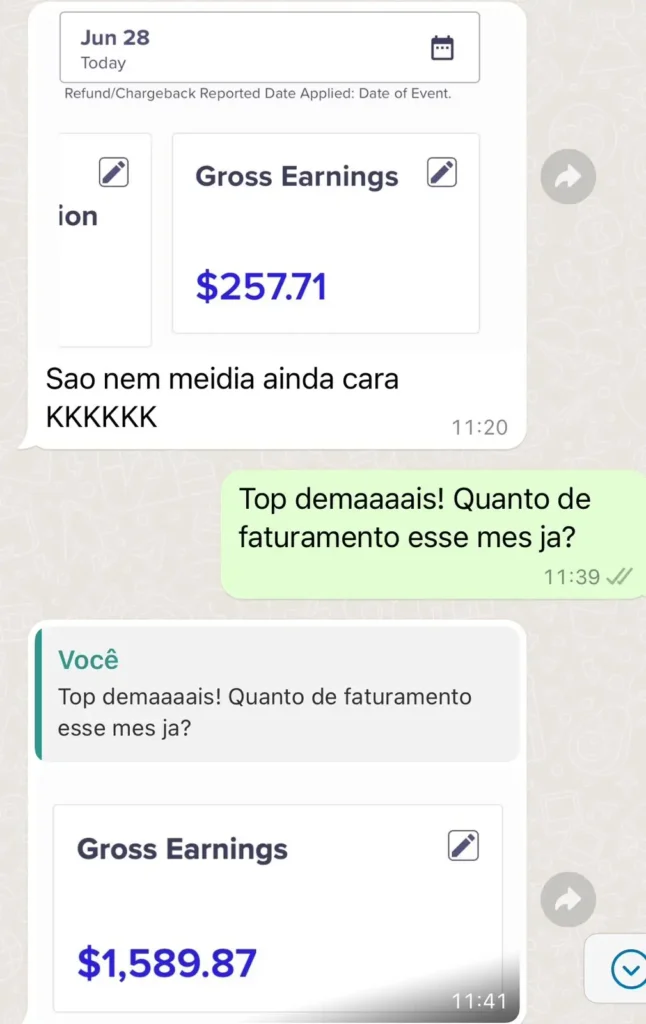The image size is (646, 1024).
Task: Go to the quoted Você message
Action: tap(278, 694)
